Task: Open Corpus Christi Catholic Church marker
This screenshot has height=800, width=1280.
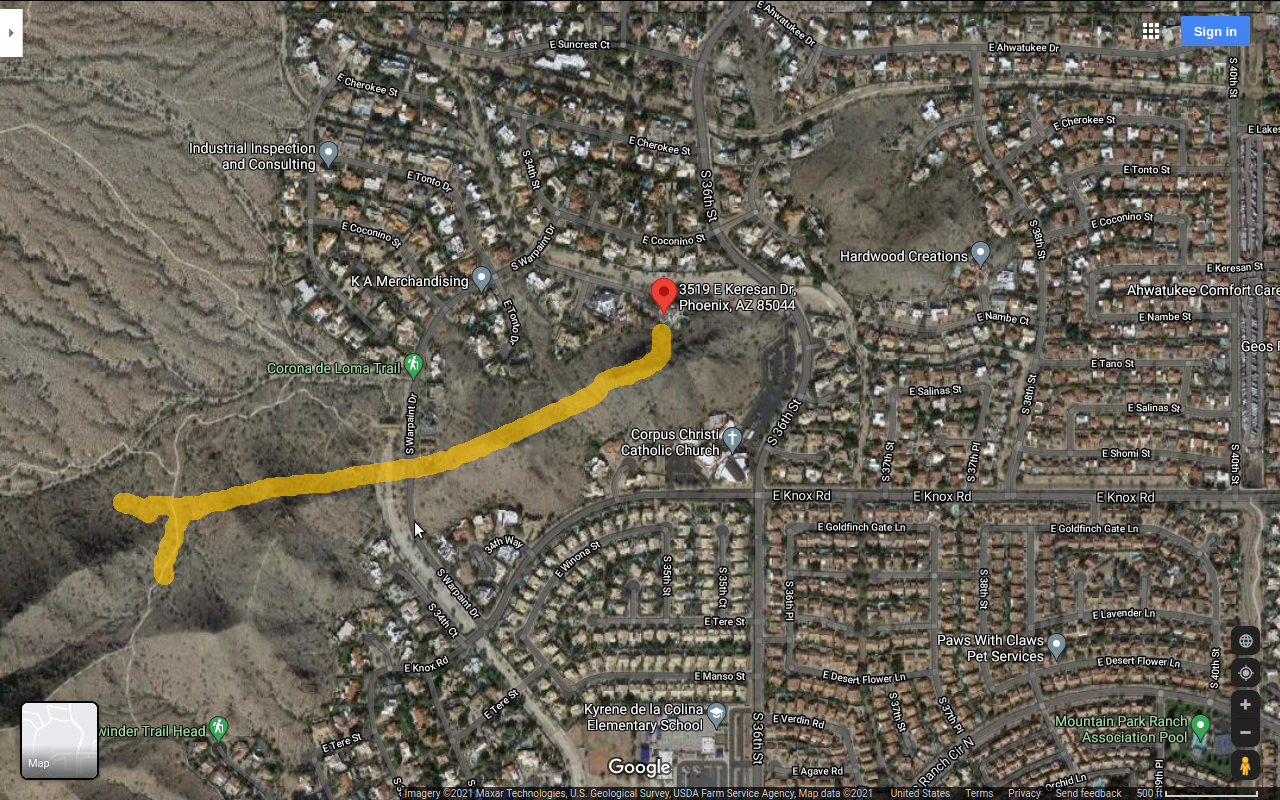Action: click(732, 438)
